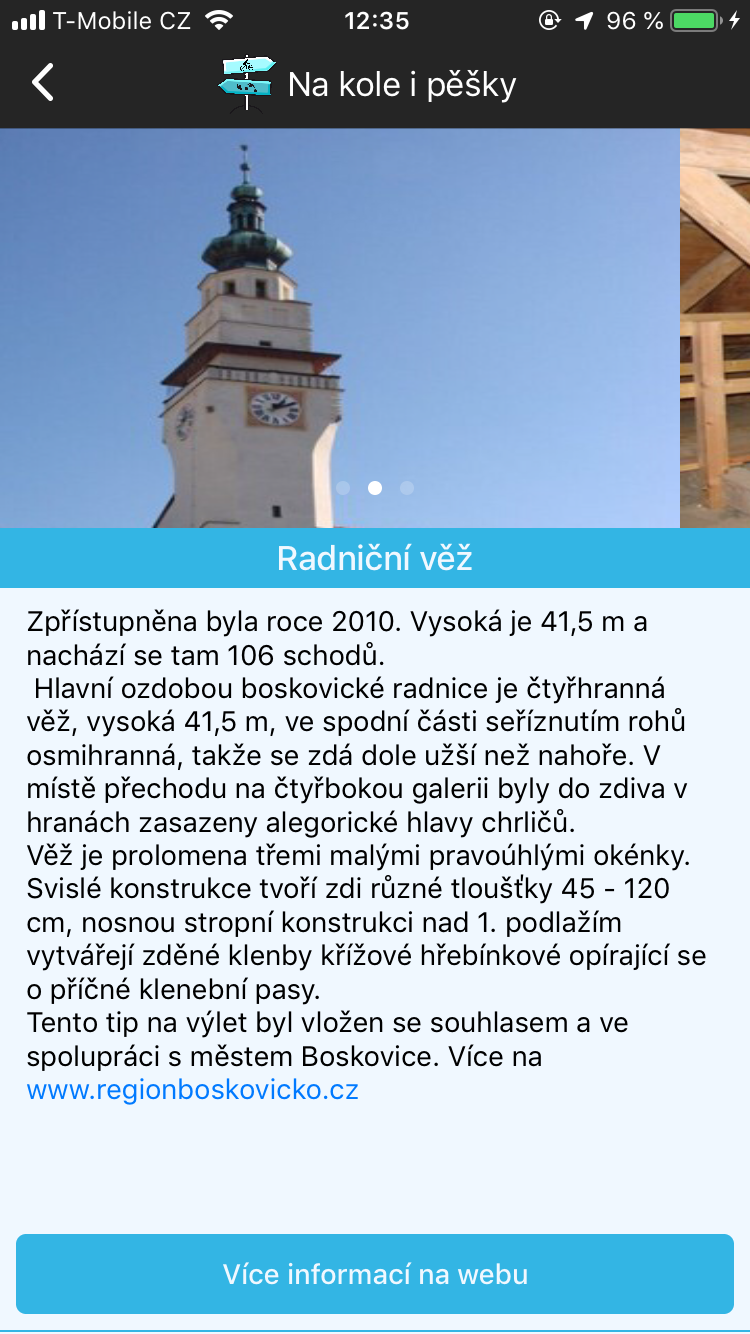Open the www.regionboskovicko.cz link

click(x=192, y=1089)
